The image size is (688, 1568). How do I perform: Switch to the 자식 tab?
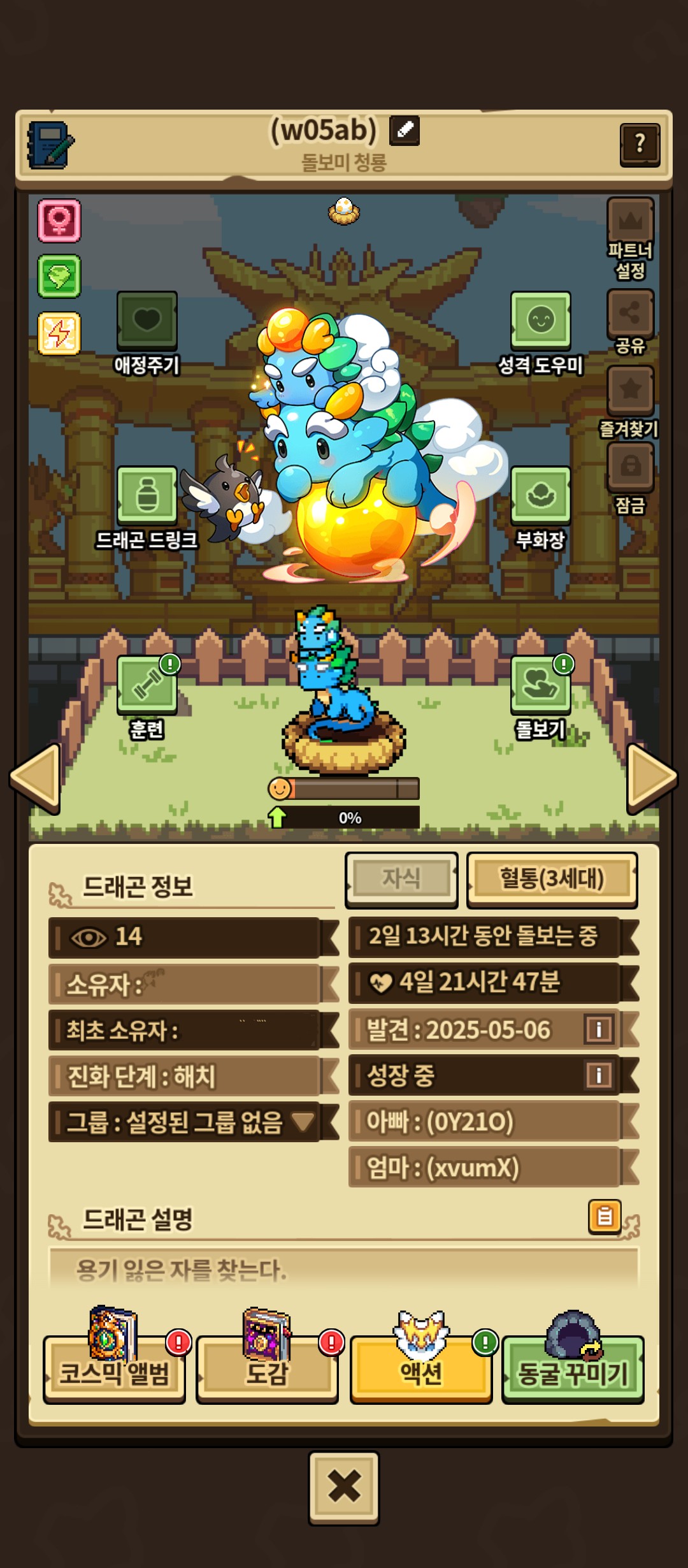[x=401, y=879]
